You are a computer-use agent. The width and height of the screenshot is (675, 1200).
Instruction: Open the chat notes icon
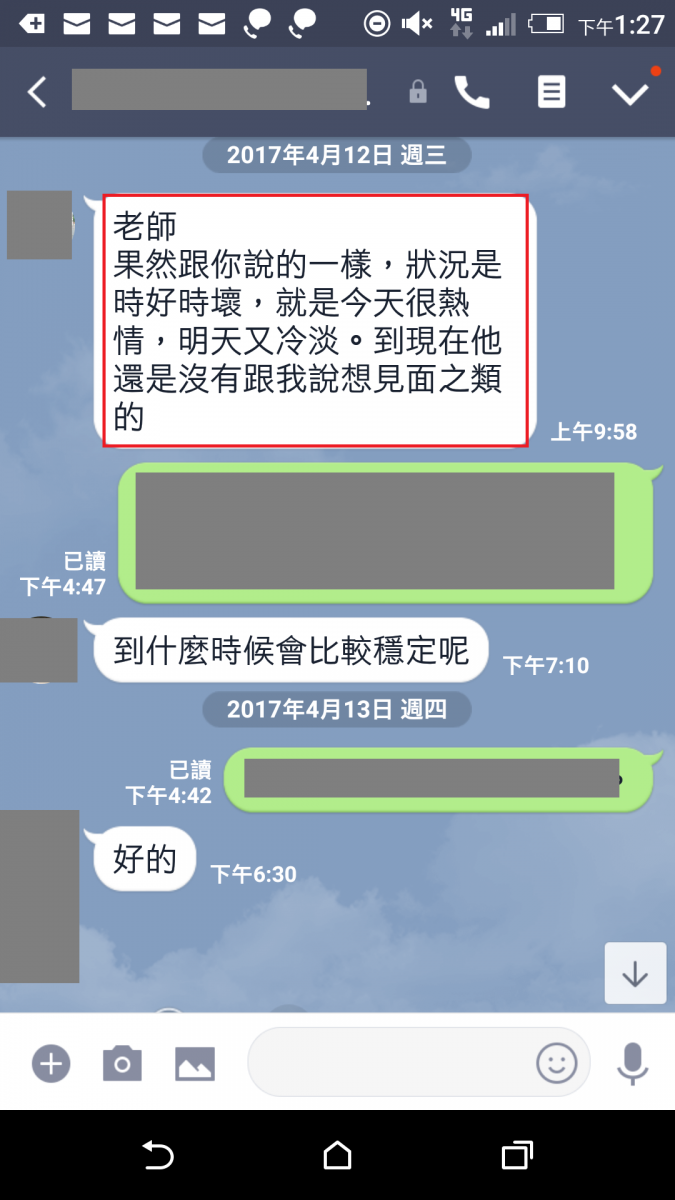[550, 92]
